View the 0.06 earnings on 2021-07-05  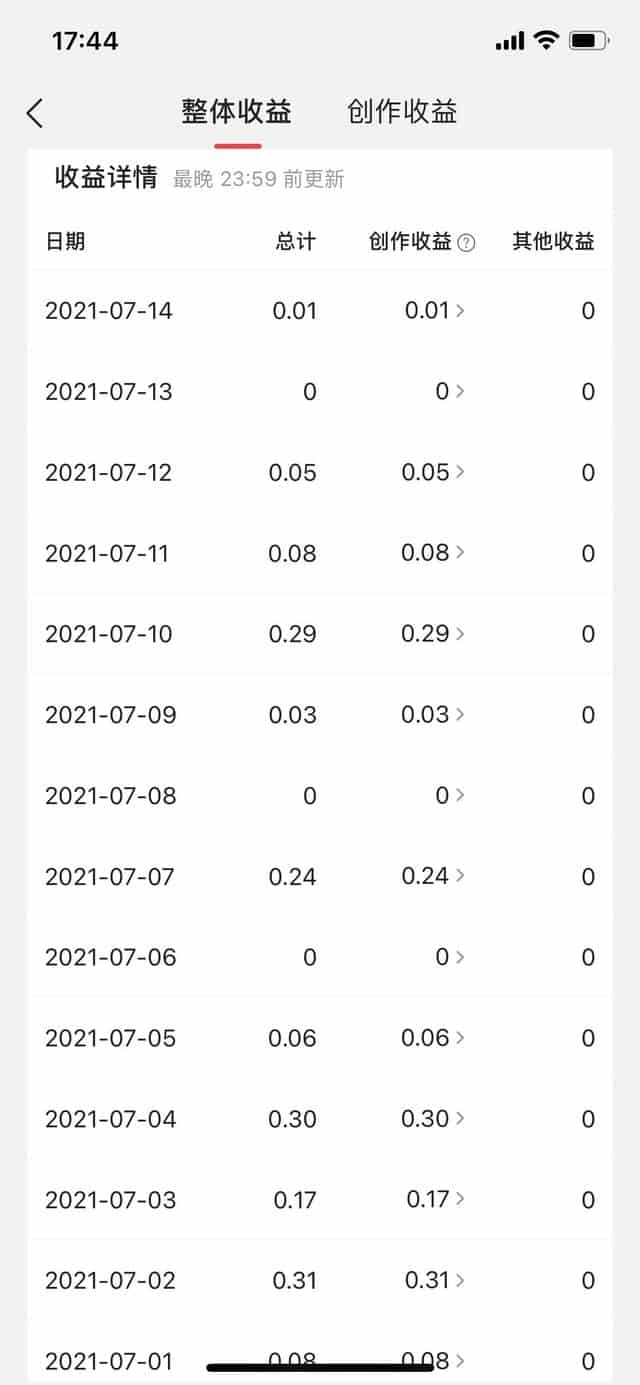433,1038
